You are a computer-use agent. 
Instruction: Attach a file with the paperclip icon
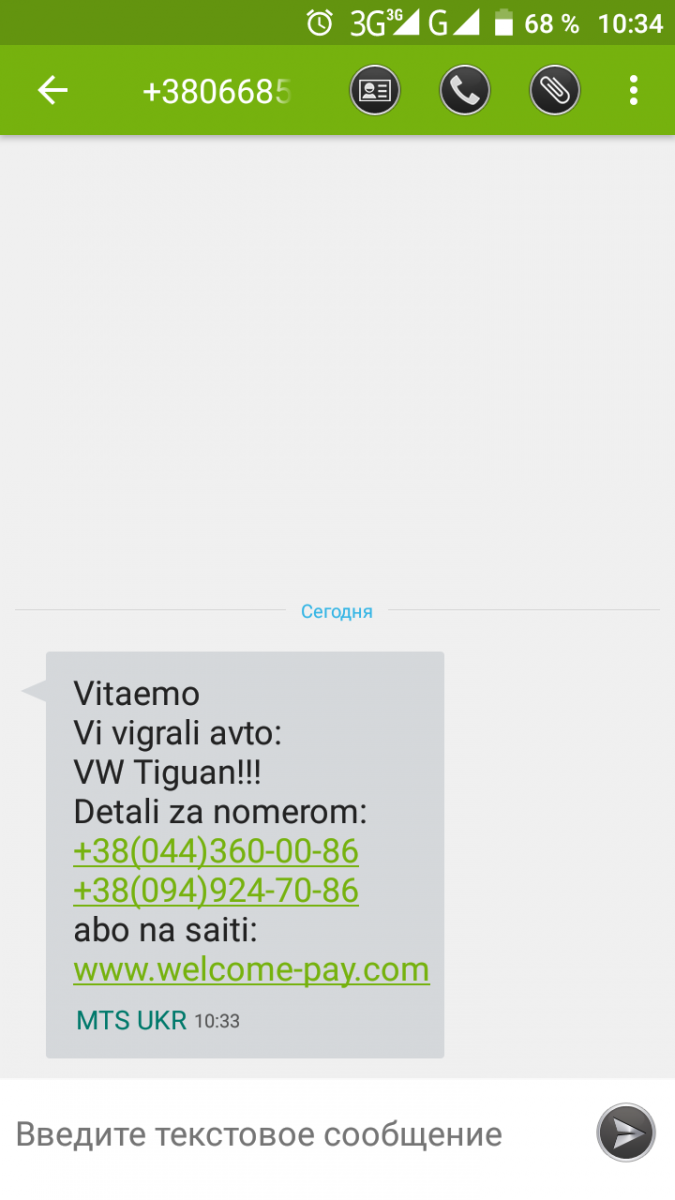click(554, 91)
